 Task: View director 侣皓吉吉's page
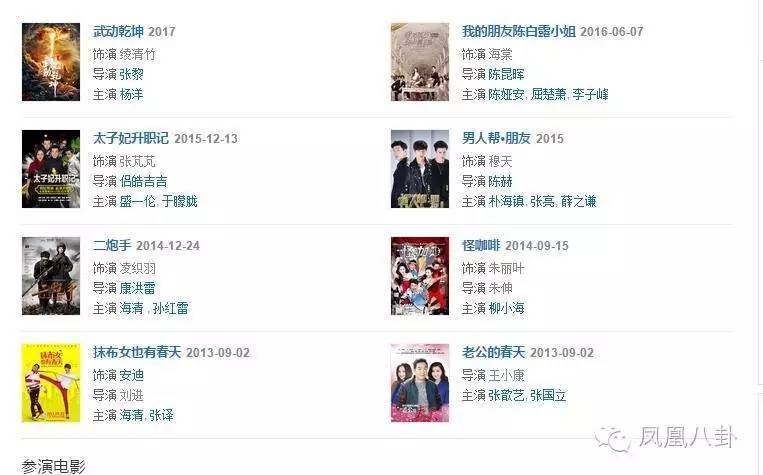[x=145, y=181]
